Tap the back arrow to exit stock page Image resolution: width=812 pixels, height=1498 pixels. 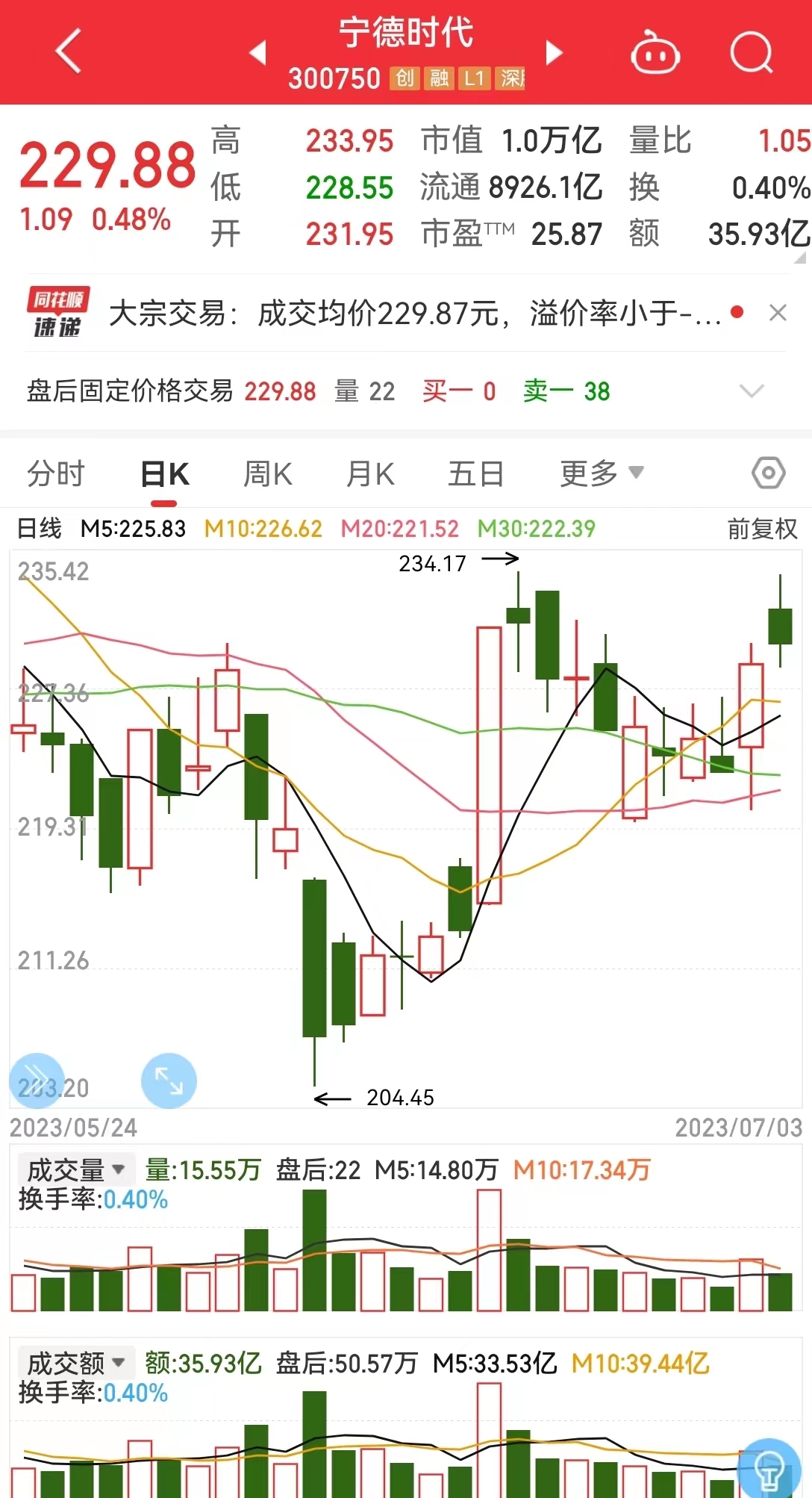pos(66,52)
